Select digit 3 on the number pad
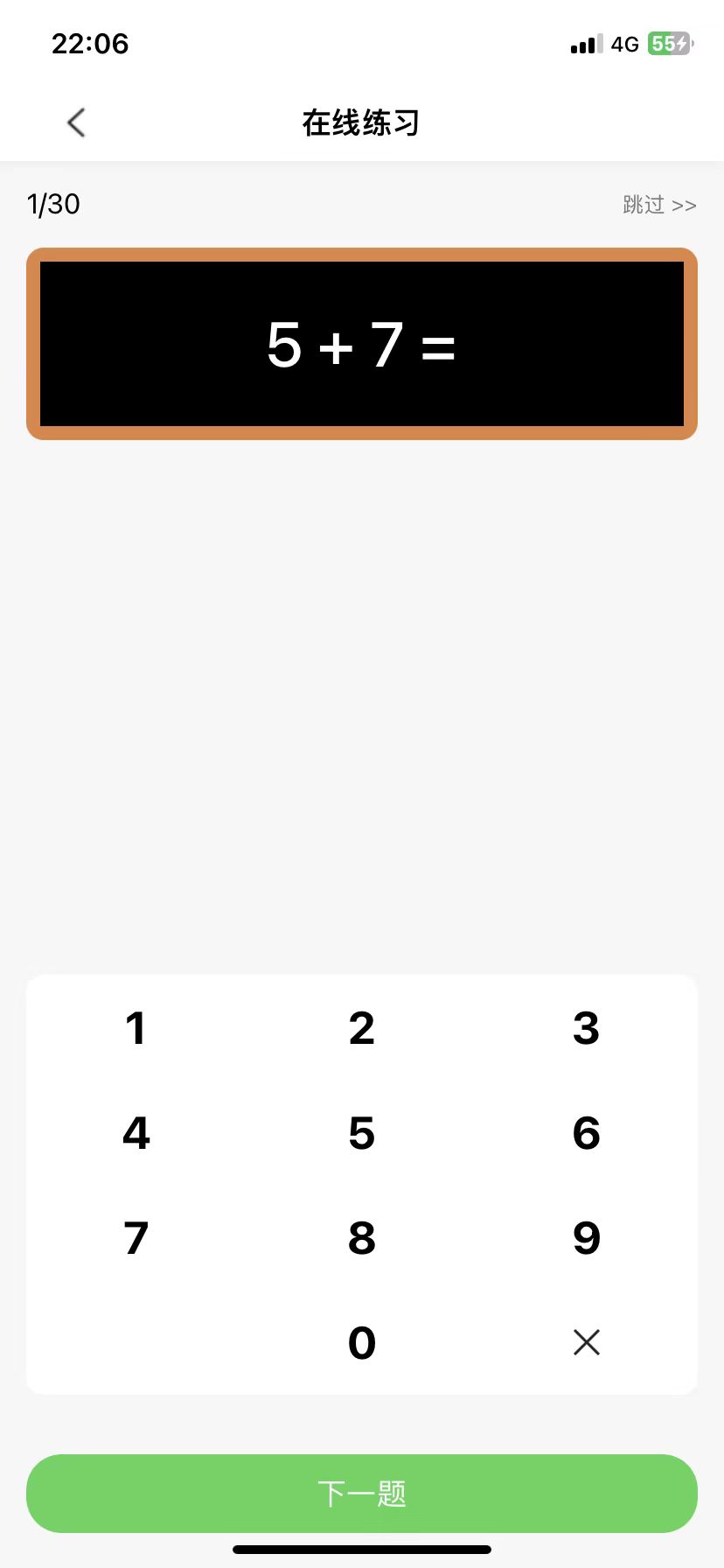The width and height of the screenshot is (724, 1568). tap(586, 1028)
